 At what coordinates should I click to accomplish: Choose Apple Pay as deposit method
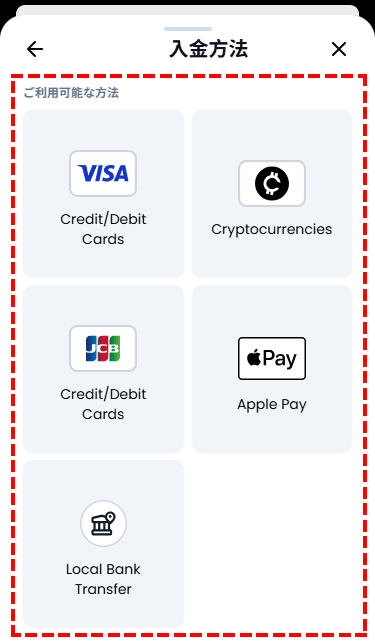click(272, 368)
